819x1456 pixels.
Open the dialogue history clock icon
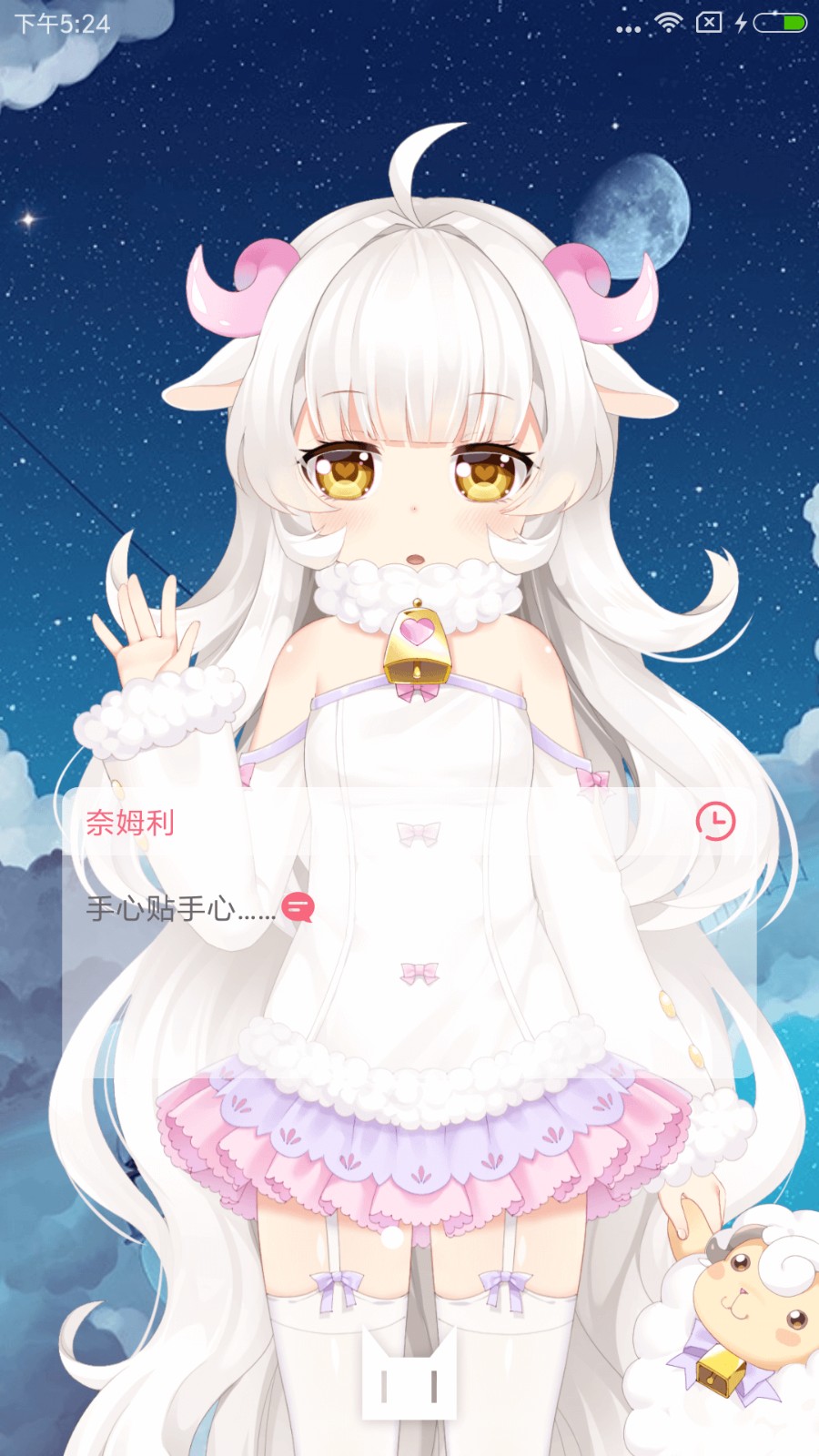[715, 822]
